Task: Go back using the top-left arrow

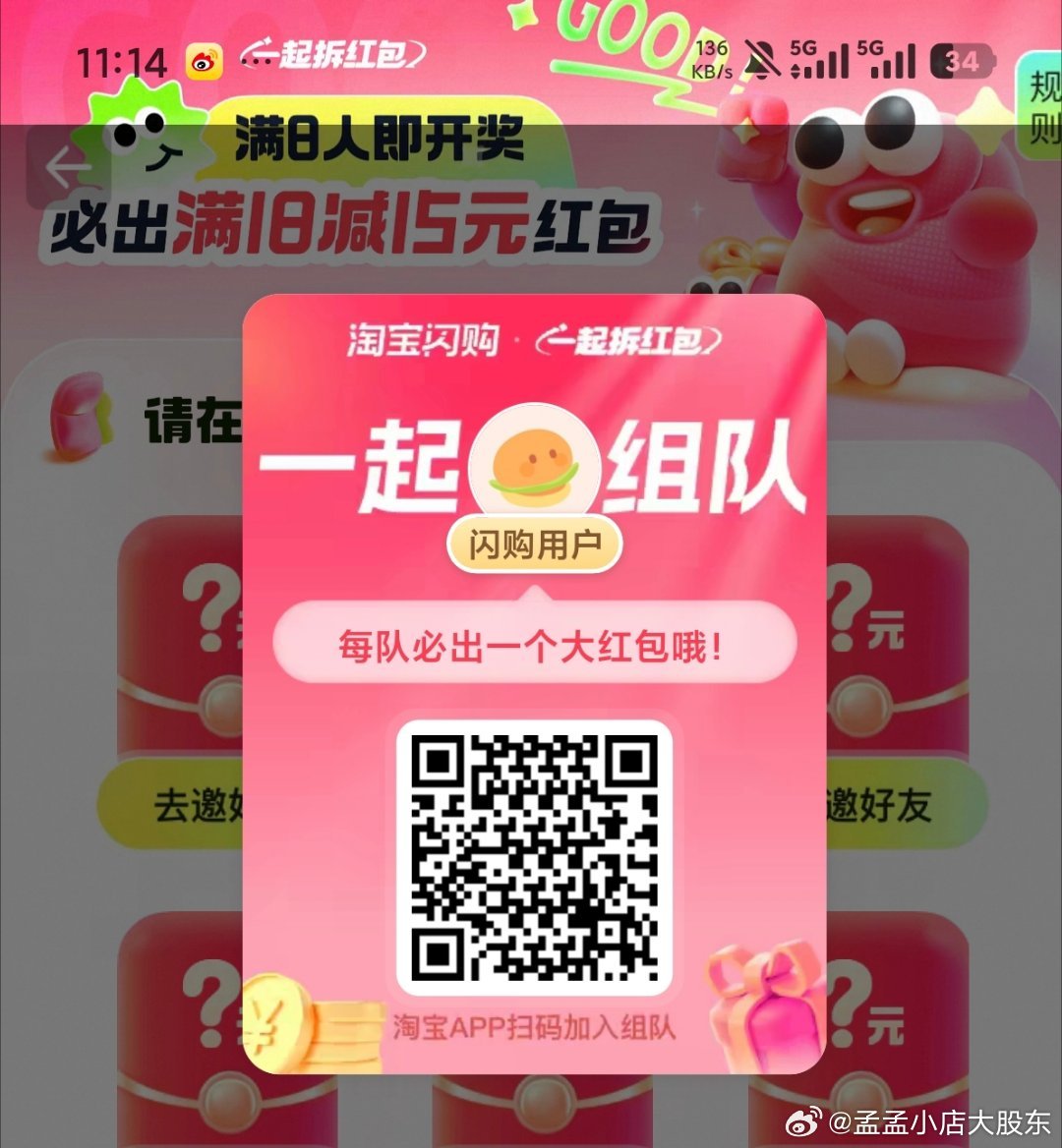Action: 67,169
